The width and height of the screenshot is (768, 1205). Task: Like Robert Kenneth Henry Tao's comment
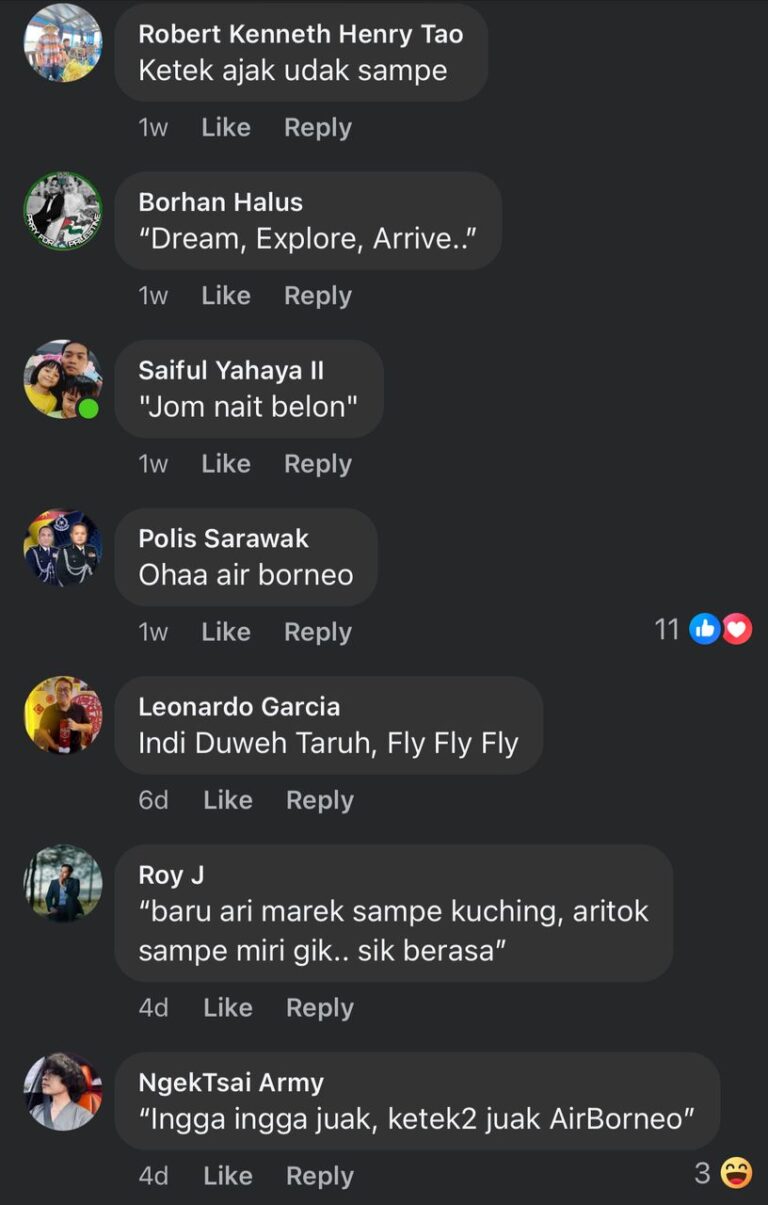pos(225,128)
